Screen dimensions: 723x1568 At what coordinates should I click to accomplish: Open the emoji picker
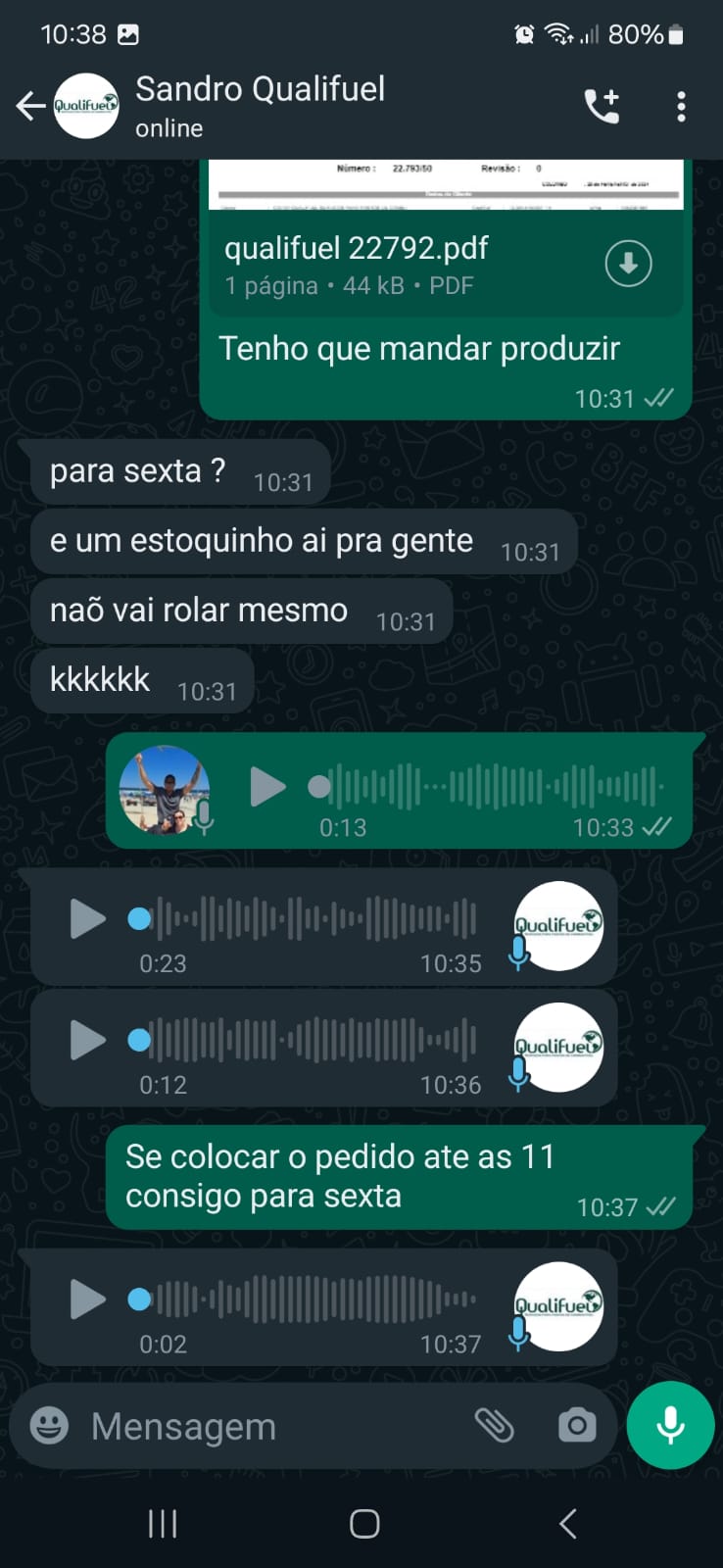click(49, 1426)
